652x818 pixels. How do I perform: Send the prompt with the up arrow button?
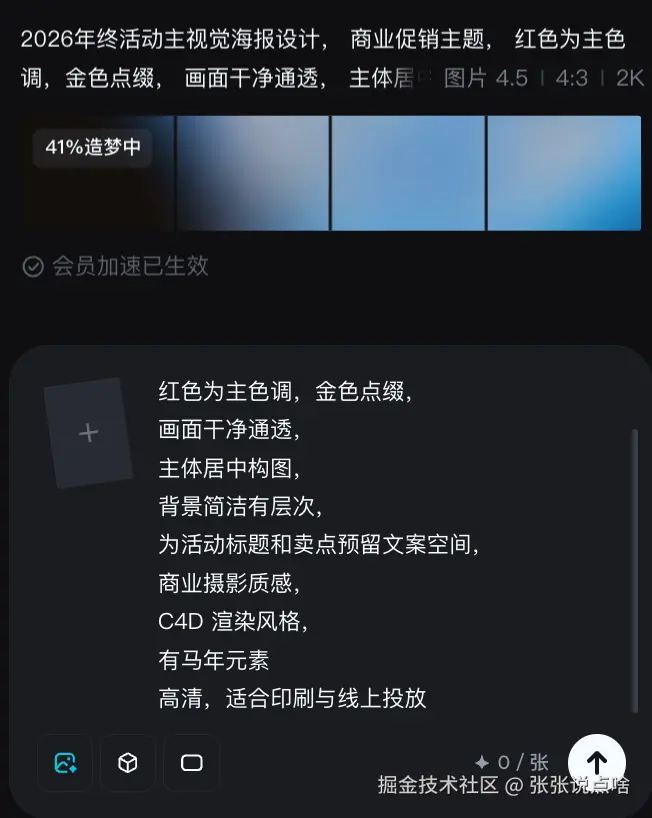coord(596,762)
